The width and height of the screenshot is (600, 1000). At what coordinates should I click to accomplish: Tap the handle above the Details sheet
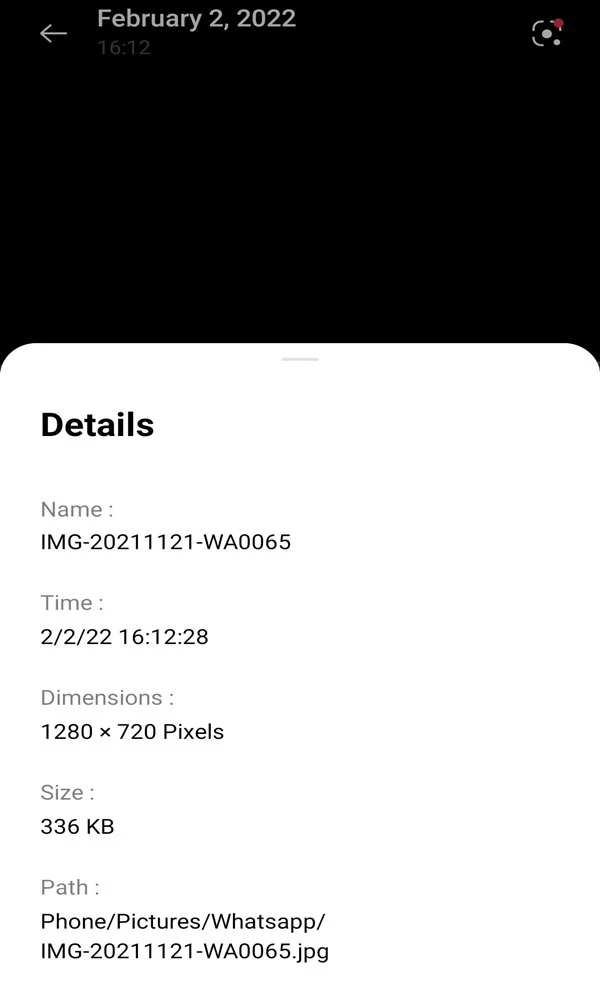pos(300,360)
